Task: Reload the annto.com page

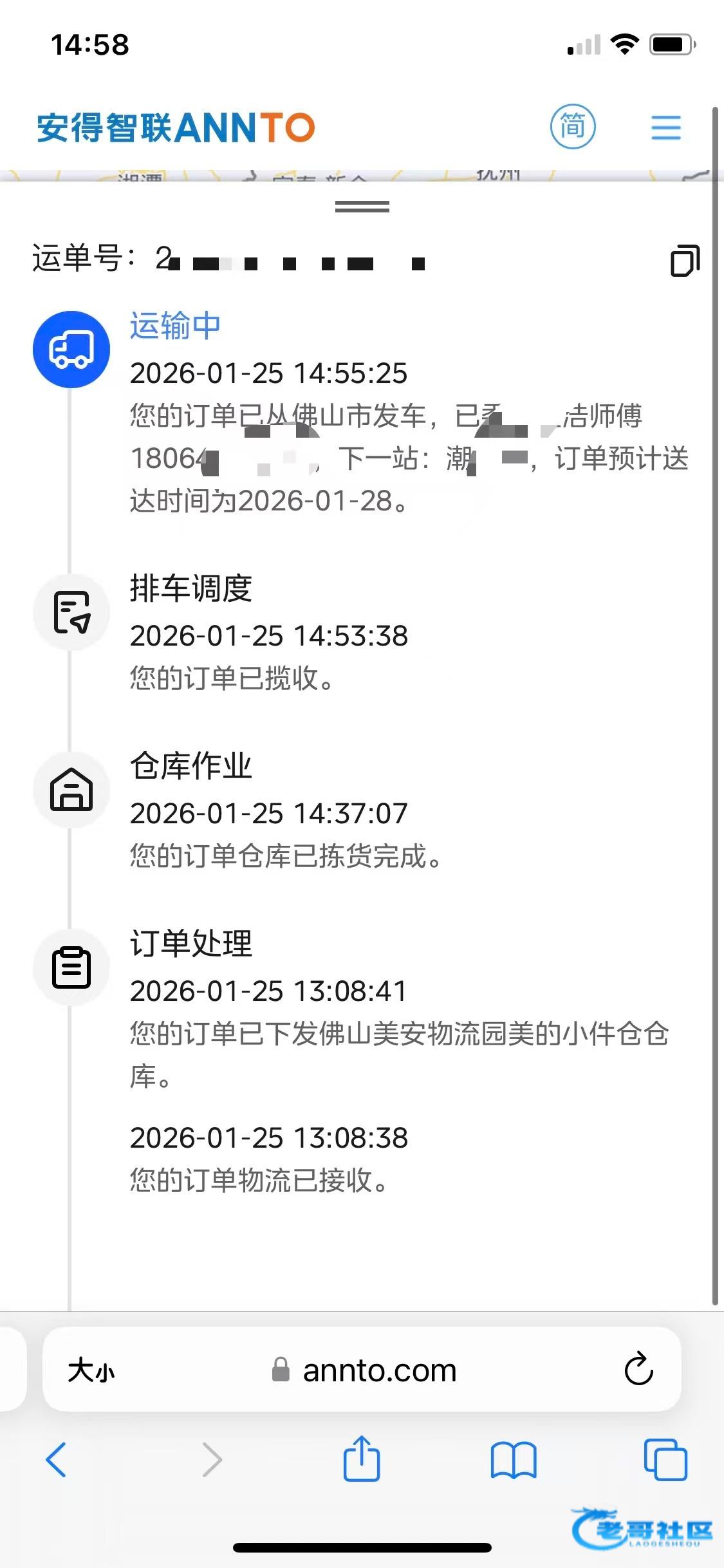Action: [638, 1369]
